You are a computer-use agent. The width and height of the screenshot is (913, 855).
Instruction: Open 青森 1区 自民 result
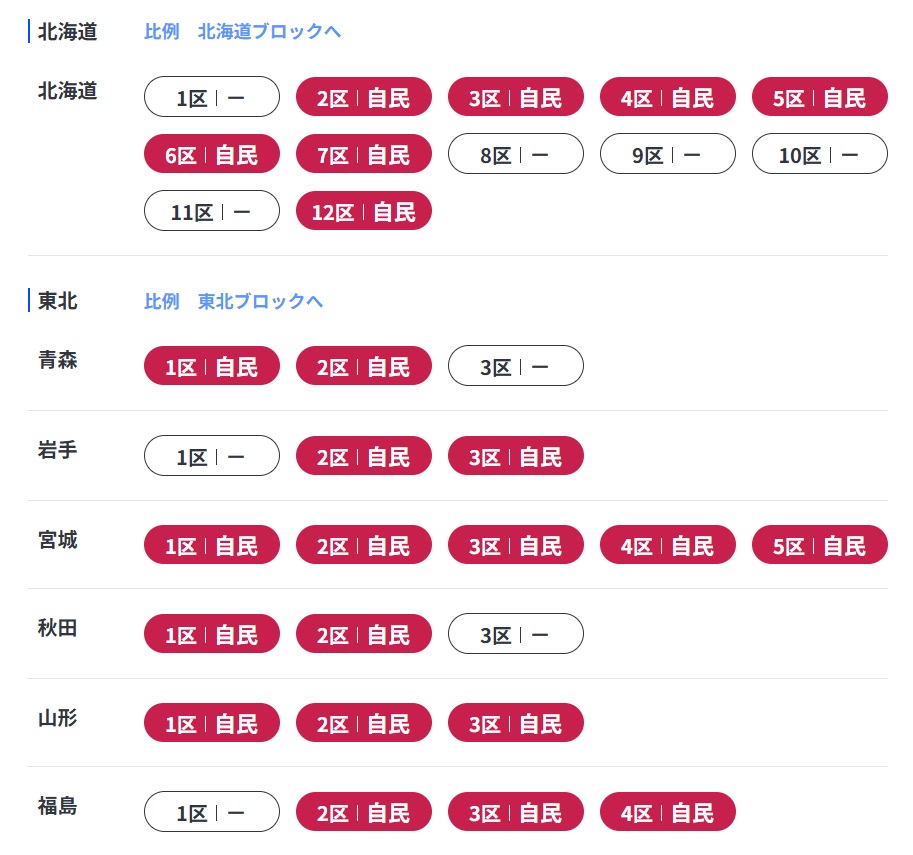[212, 366]
